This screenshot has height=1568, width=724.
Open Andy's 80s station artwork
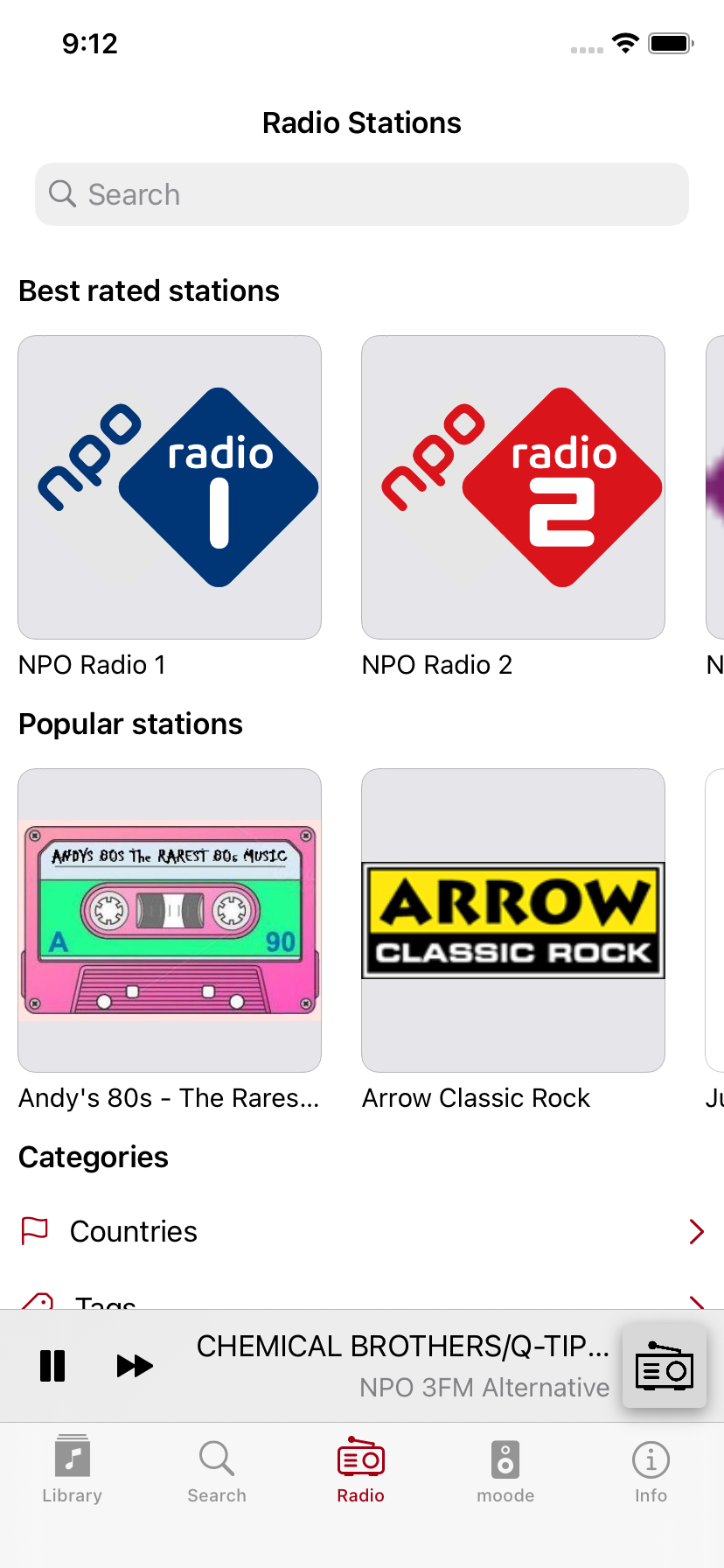coord(170,920)
